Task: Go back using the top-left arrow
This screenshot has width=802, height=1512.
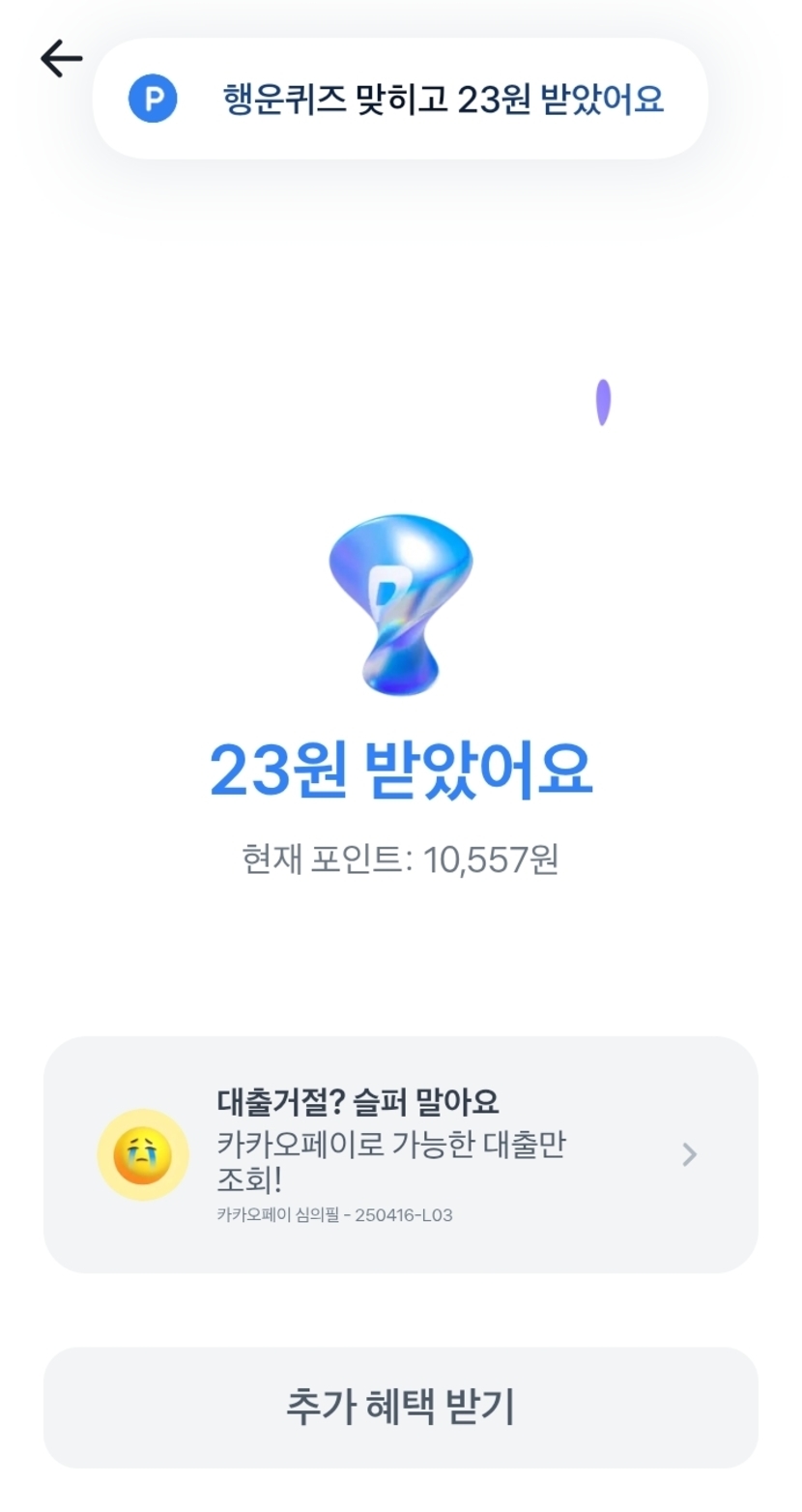Action: point(61,60)
